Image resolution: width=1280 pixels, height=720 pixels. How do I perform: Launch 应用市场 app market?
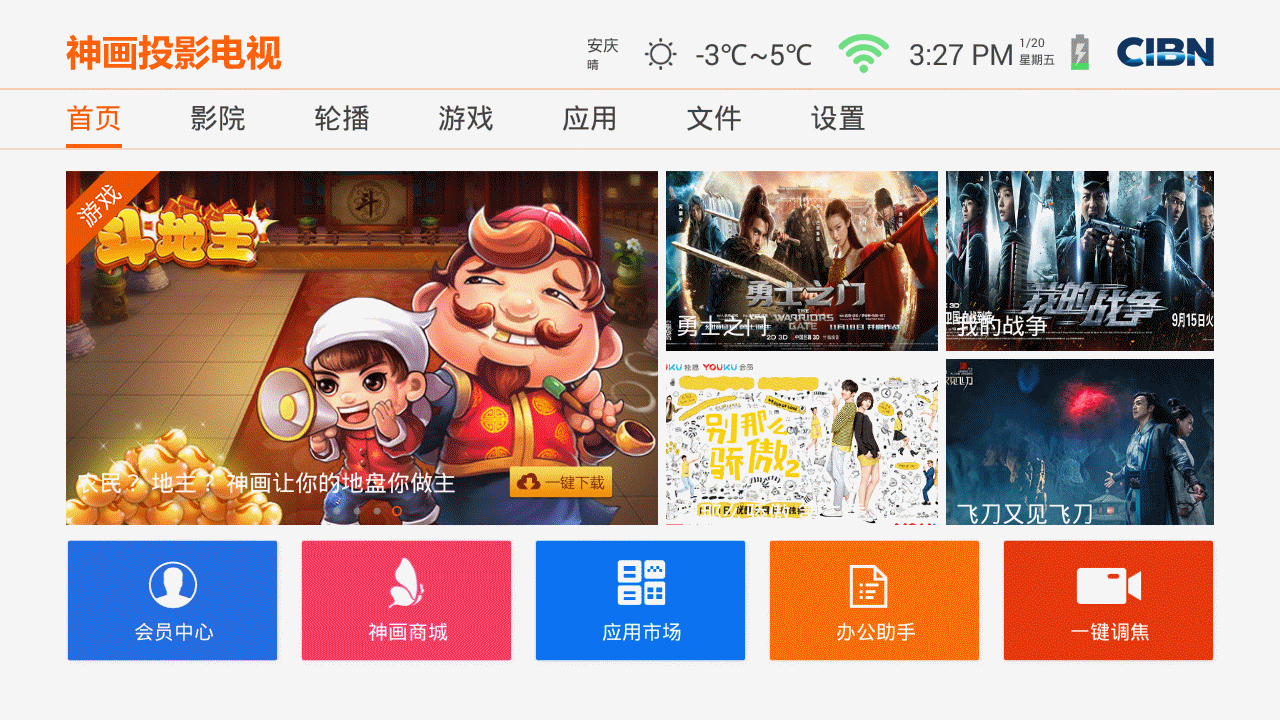point(640,600)
